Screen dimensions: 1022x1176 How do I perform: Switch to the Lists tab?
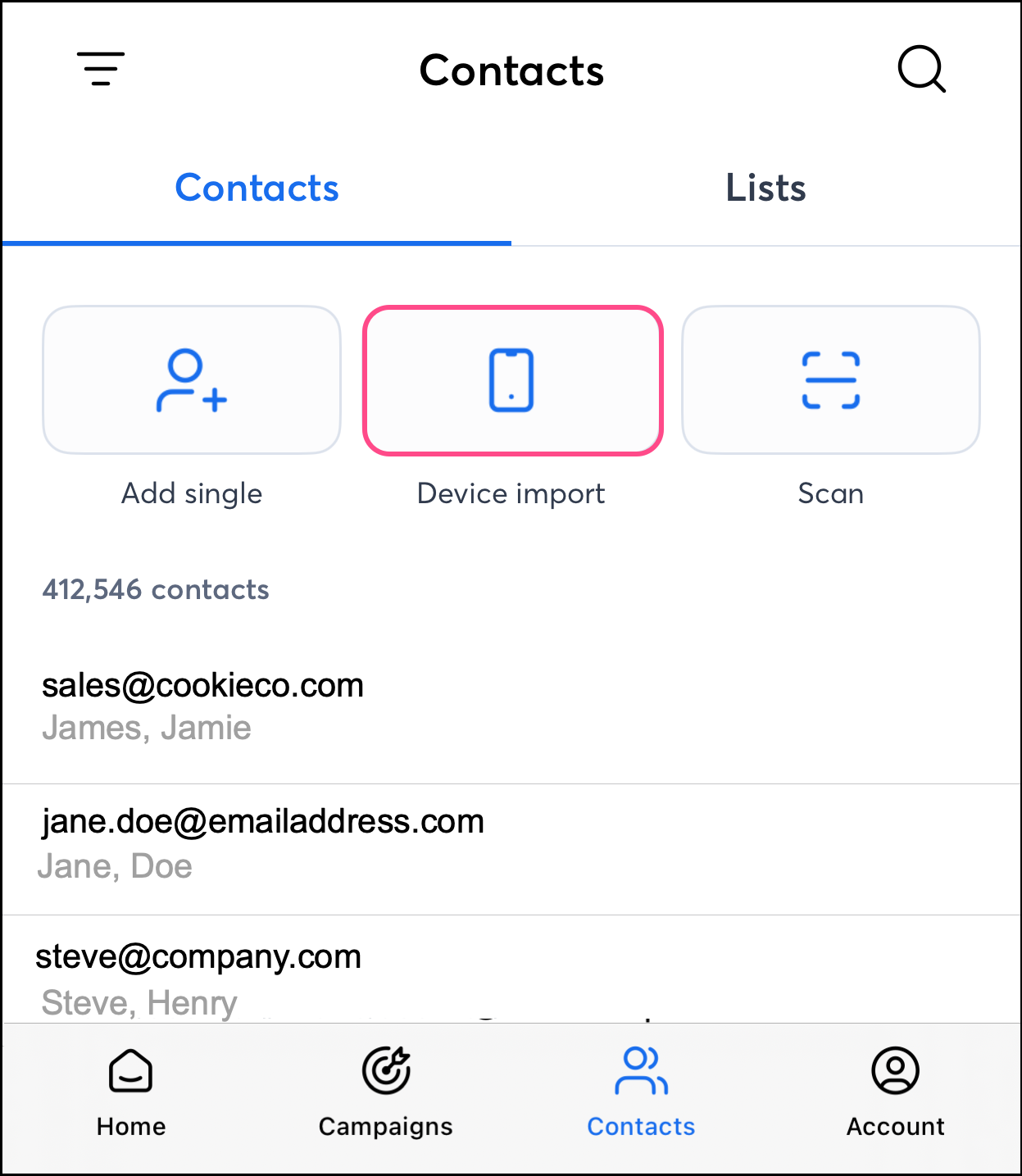click(765, 188)
